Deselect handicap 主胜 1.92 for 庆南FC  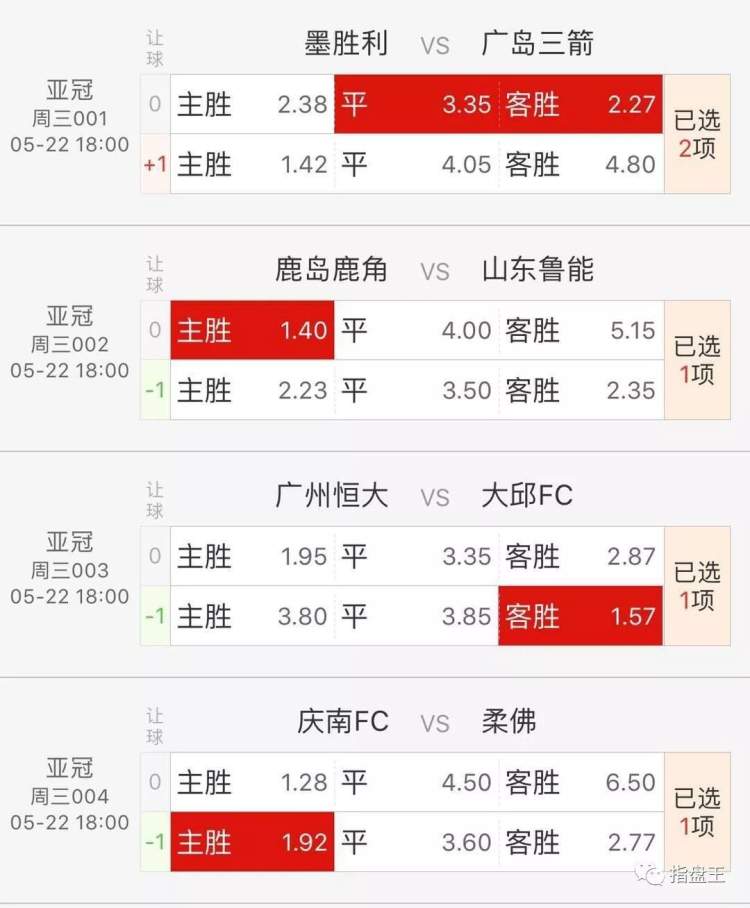click(252, 842)
